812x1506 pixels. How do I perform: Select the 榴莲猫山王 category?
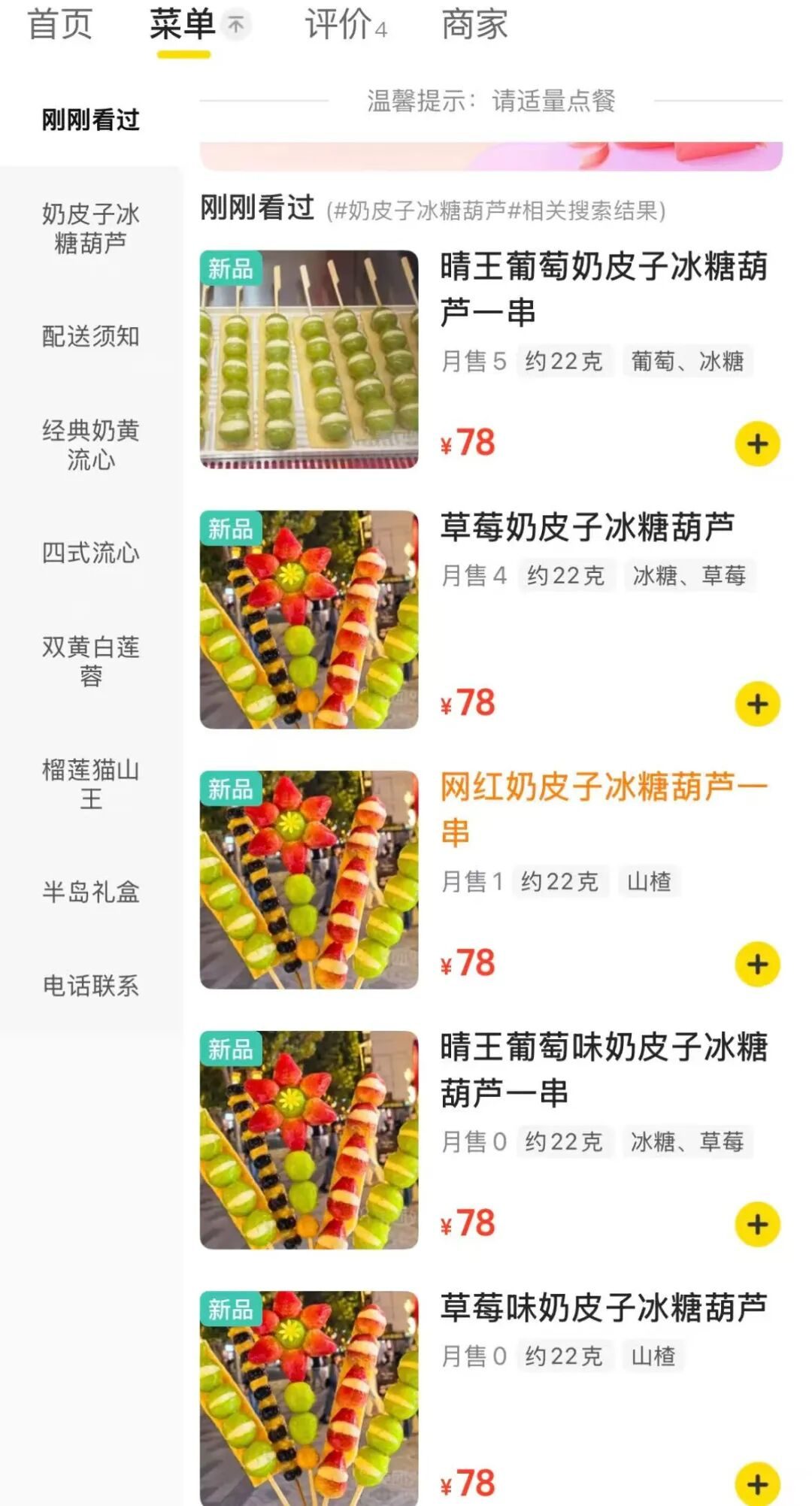point(90,783)
